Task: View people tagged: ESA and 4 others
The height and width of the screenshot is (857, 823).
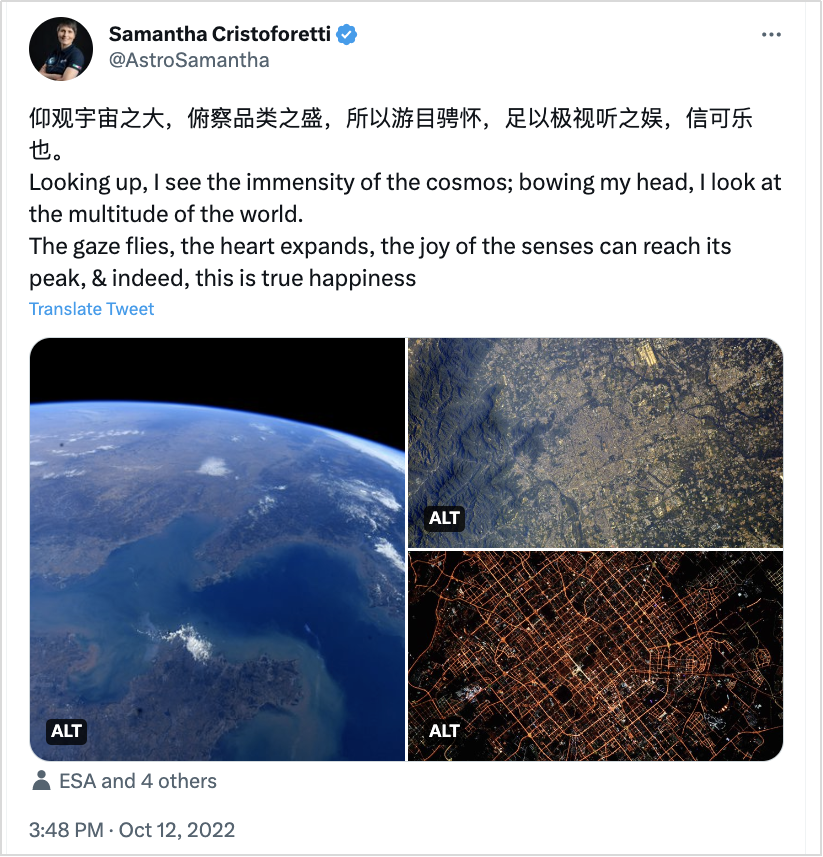Action: (137, 781)
